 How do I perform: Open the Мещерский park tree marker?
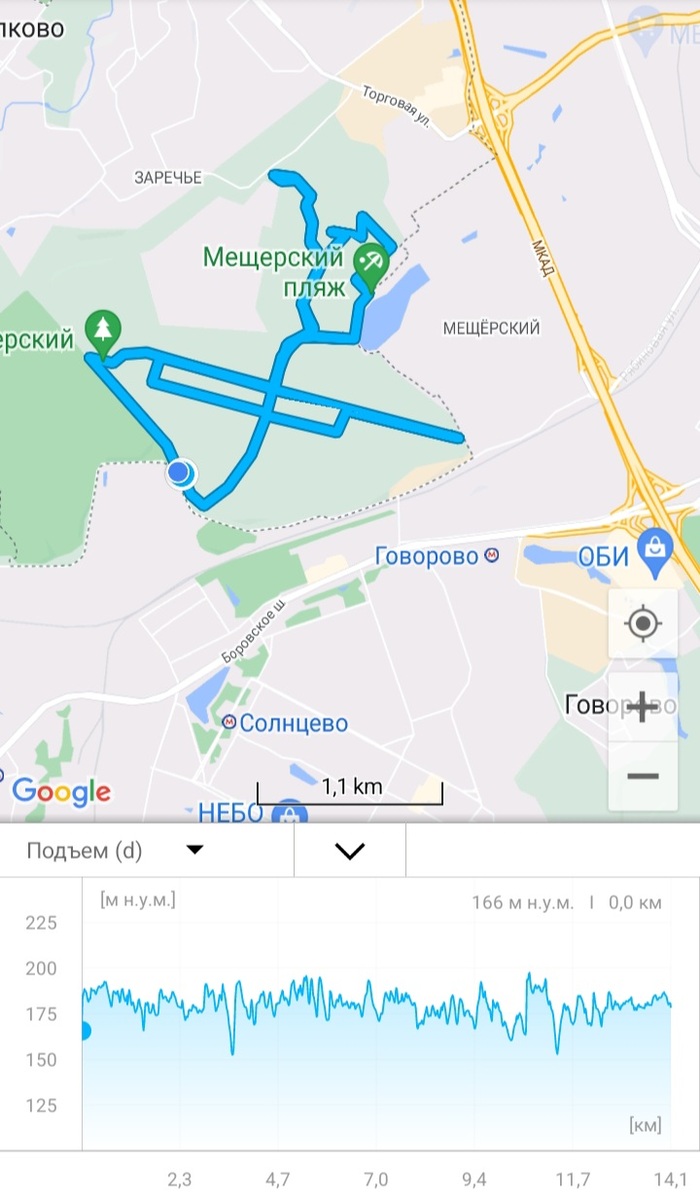102,330
